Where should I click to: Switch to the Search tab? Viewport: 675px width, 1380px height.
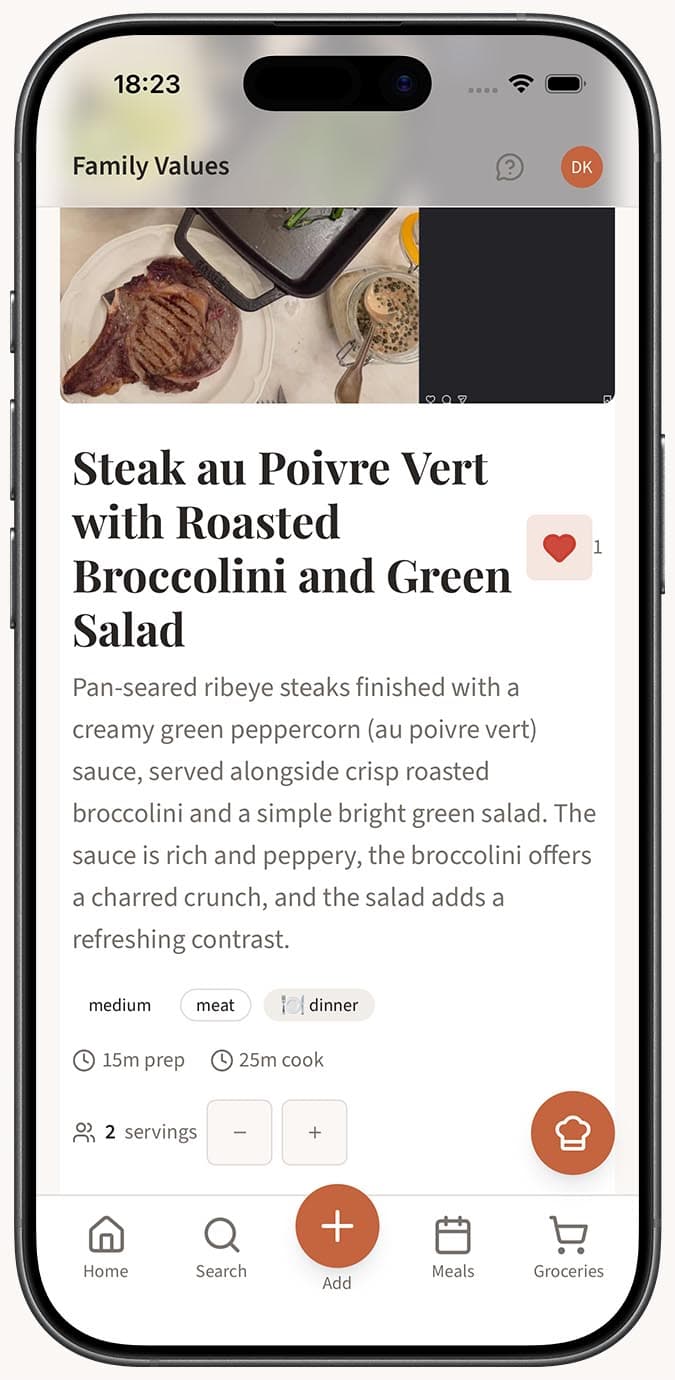[221, 1246]
